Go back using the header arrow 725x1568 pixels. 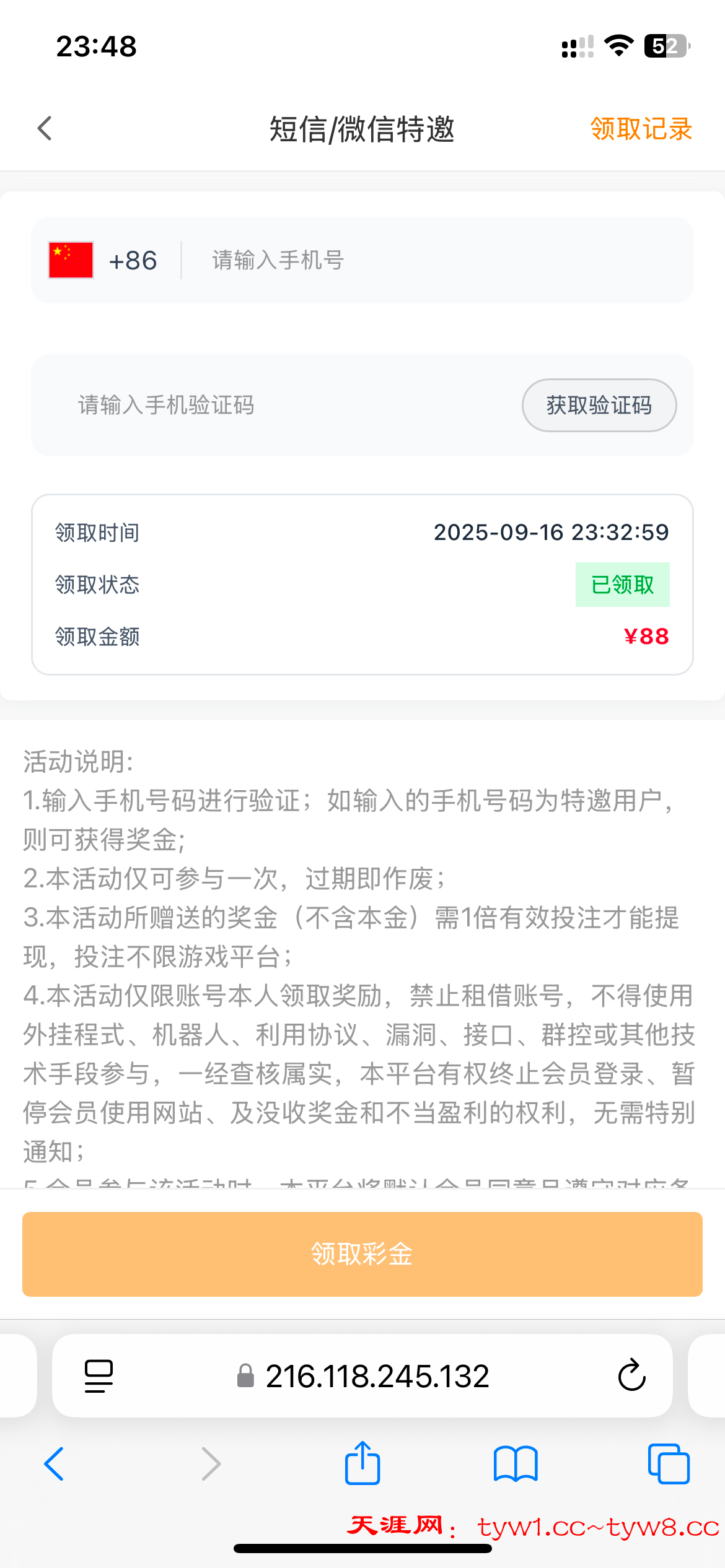45,129
